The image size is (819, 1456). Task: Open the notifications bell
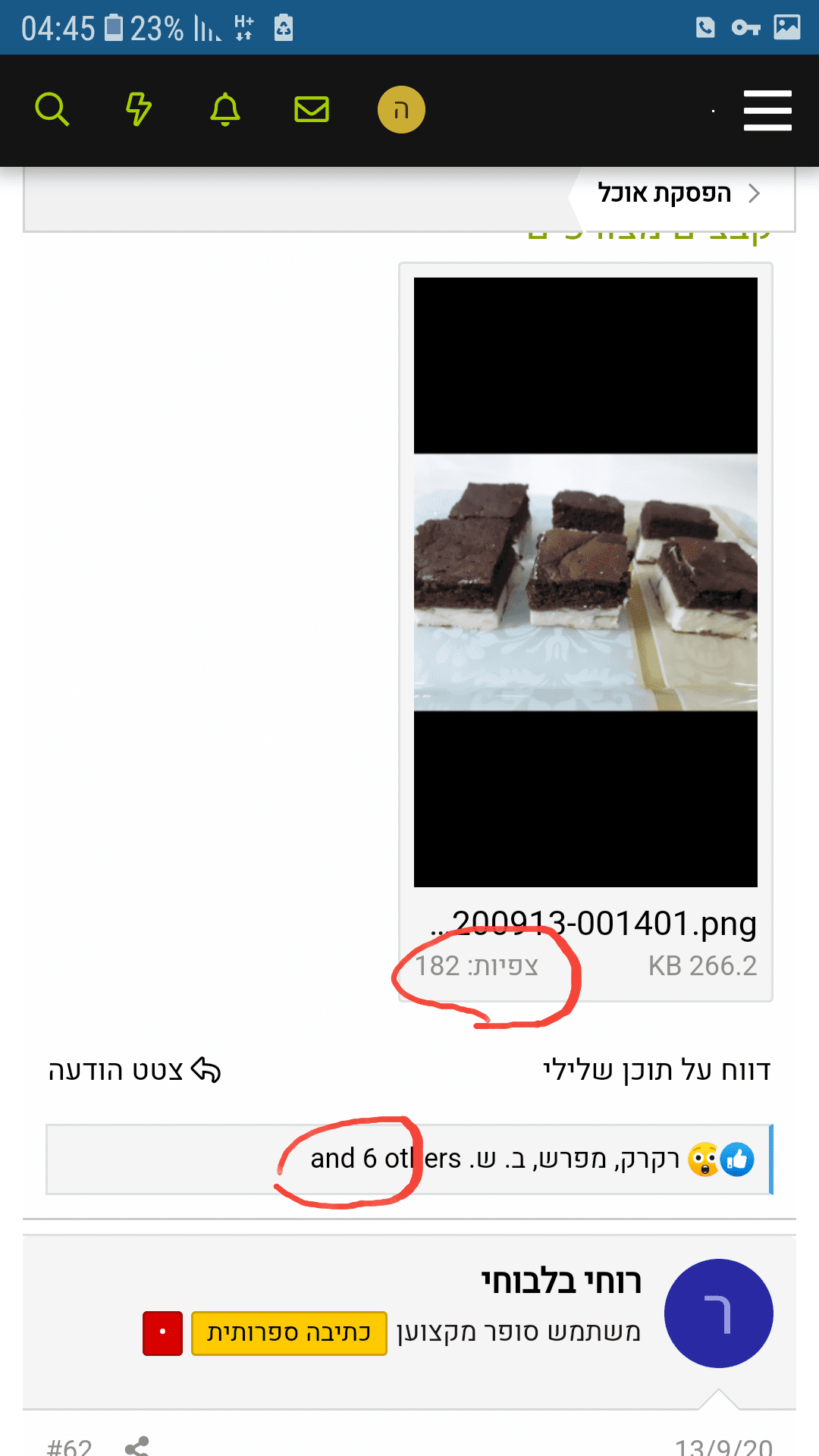(x=224, y=109)
